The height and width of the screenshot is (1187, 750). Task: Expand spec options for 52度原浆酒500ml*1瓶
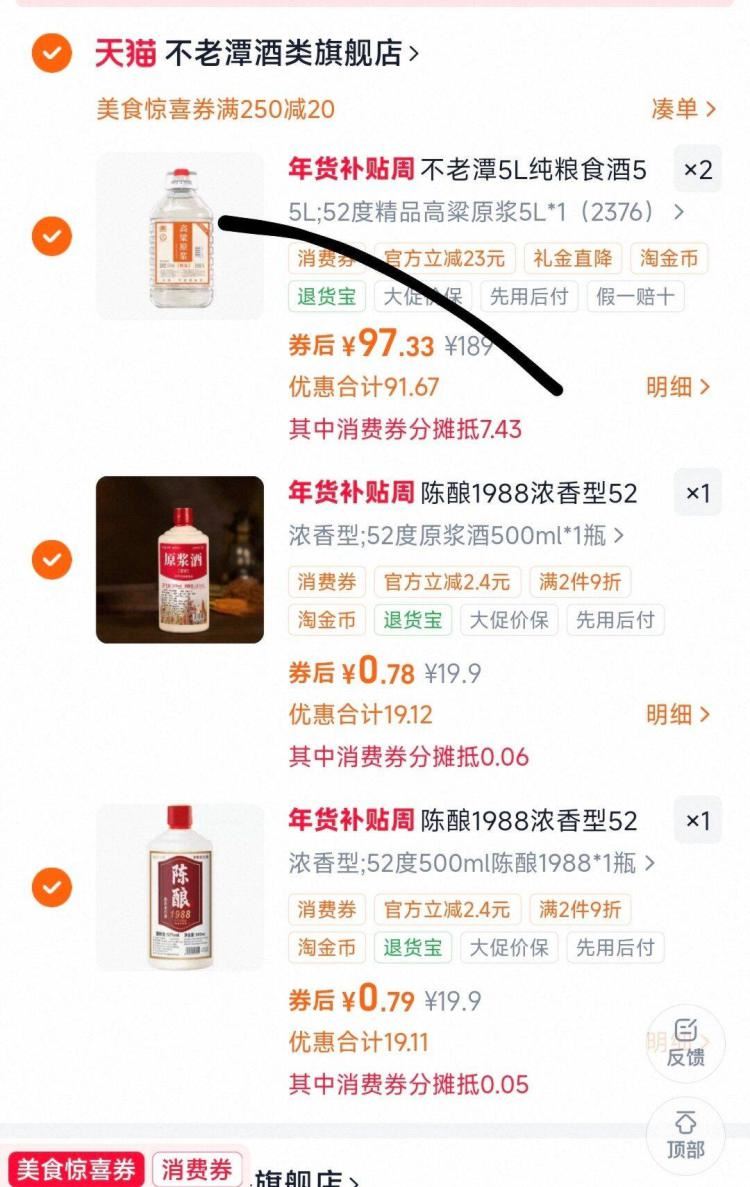[456, 535]
